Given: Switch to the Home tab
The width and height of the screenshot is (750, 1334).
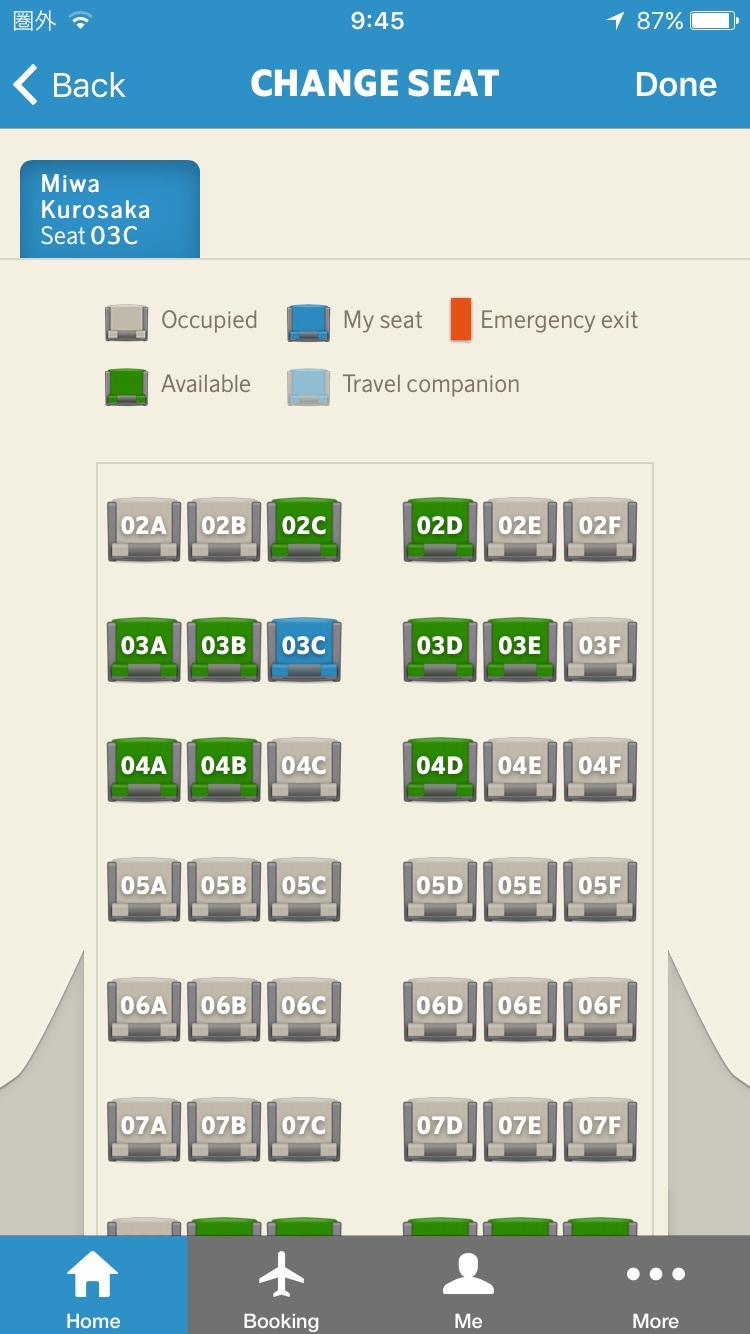Looking at the screenshot, I should (93, 1285).
